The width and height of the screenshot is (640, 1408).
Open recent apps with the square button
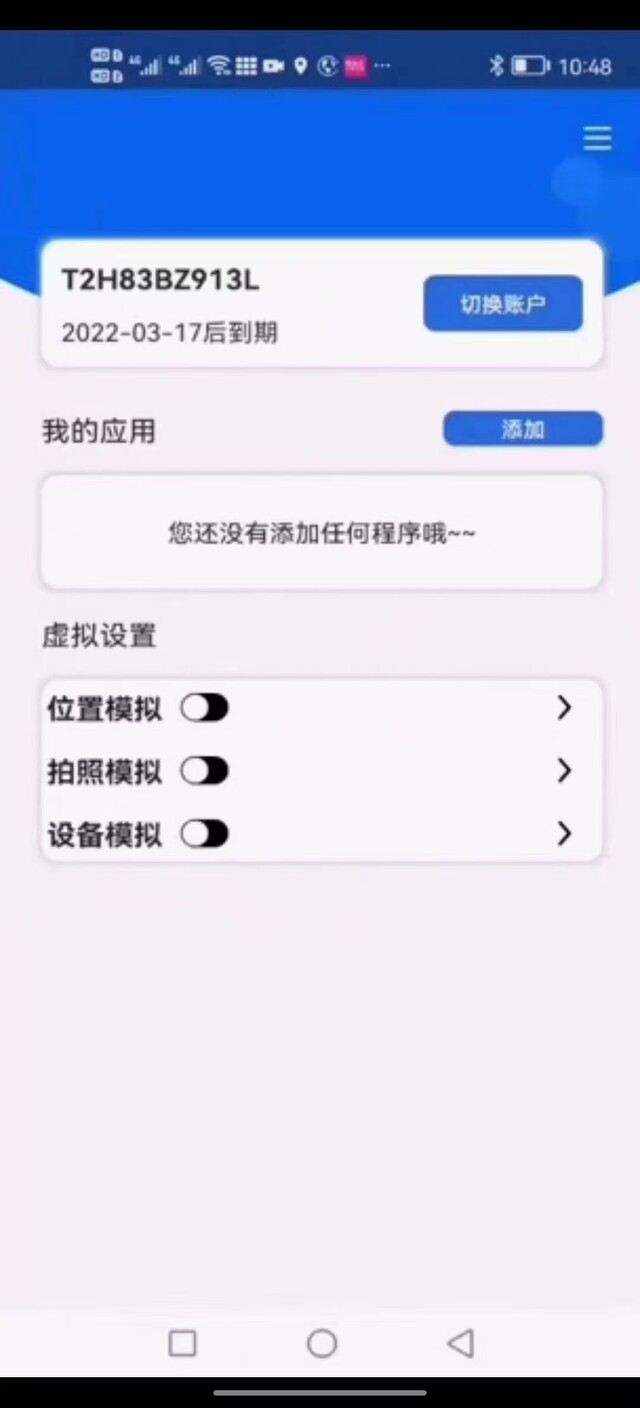[182, 1343]
